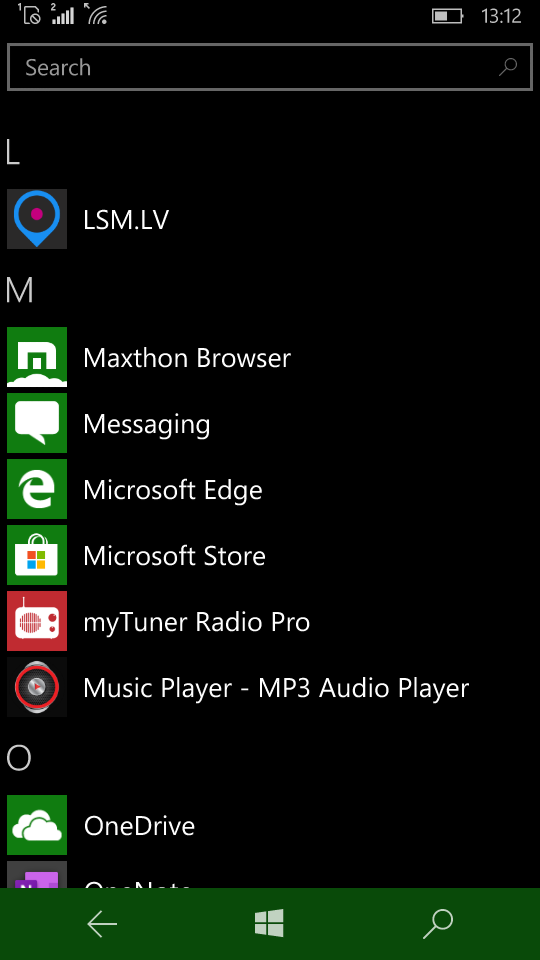Viewport: 540px width, 960px height.
Task: Go back using the navigation bar arrow
Action: pyautogui.click(x=102, y=924)
